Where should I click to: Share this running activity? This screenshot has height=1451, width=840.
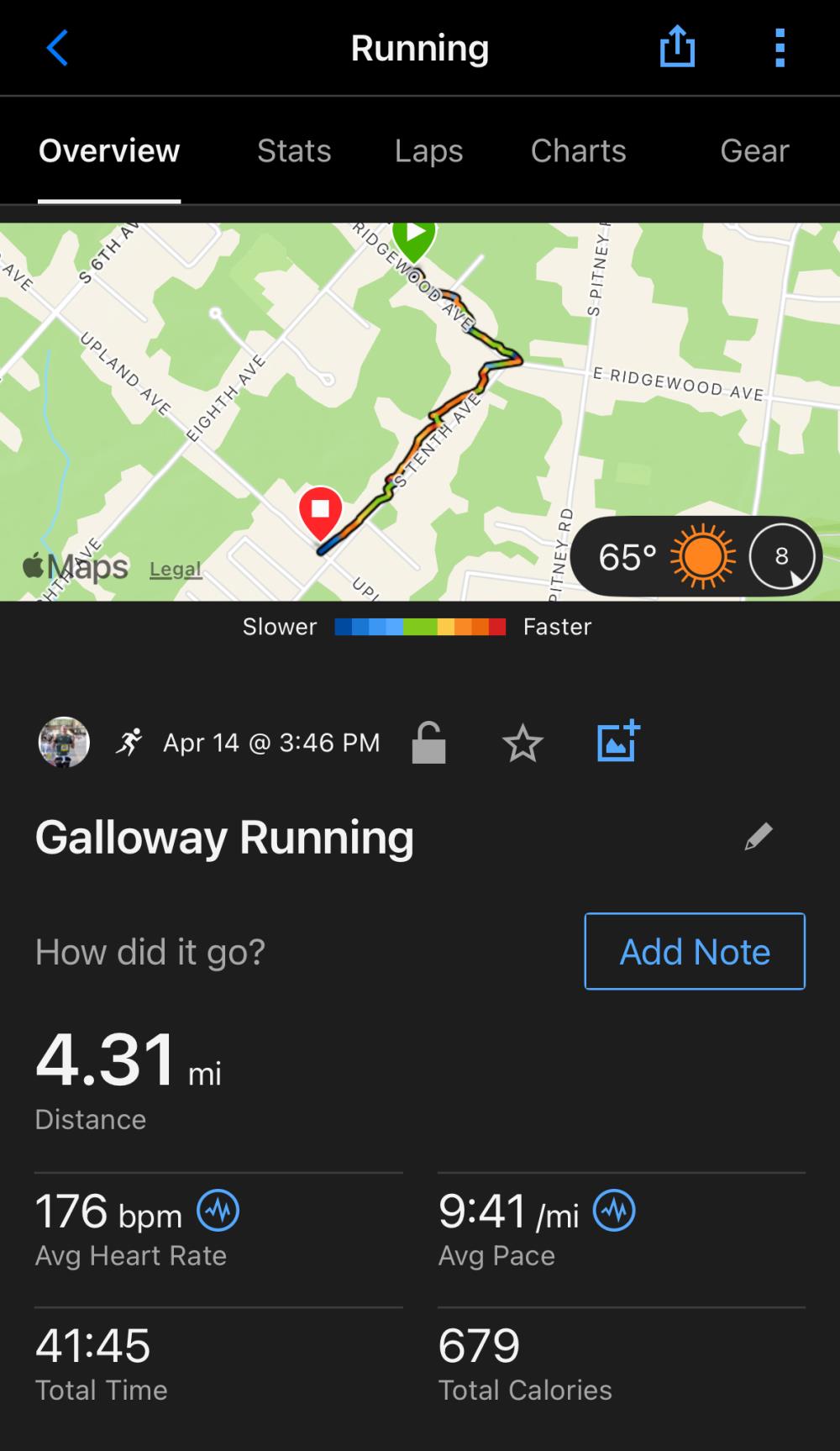pyautogui.click(x=677, y=46)
